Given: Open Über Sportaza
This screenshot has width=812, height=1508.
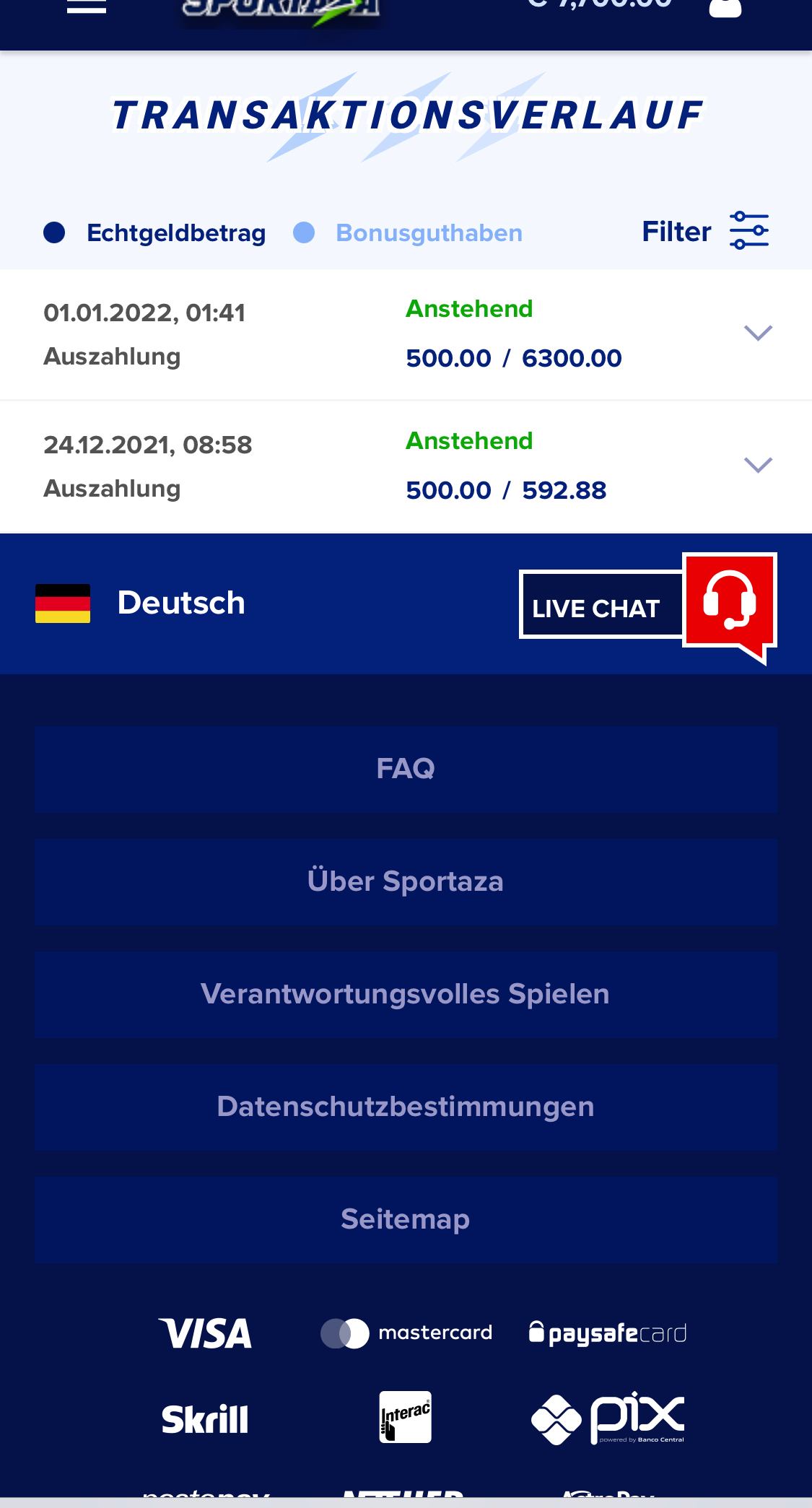Looking at the screenshot, I should click(x=406, y=881).
